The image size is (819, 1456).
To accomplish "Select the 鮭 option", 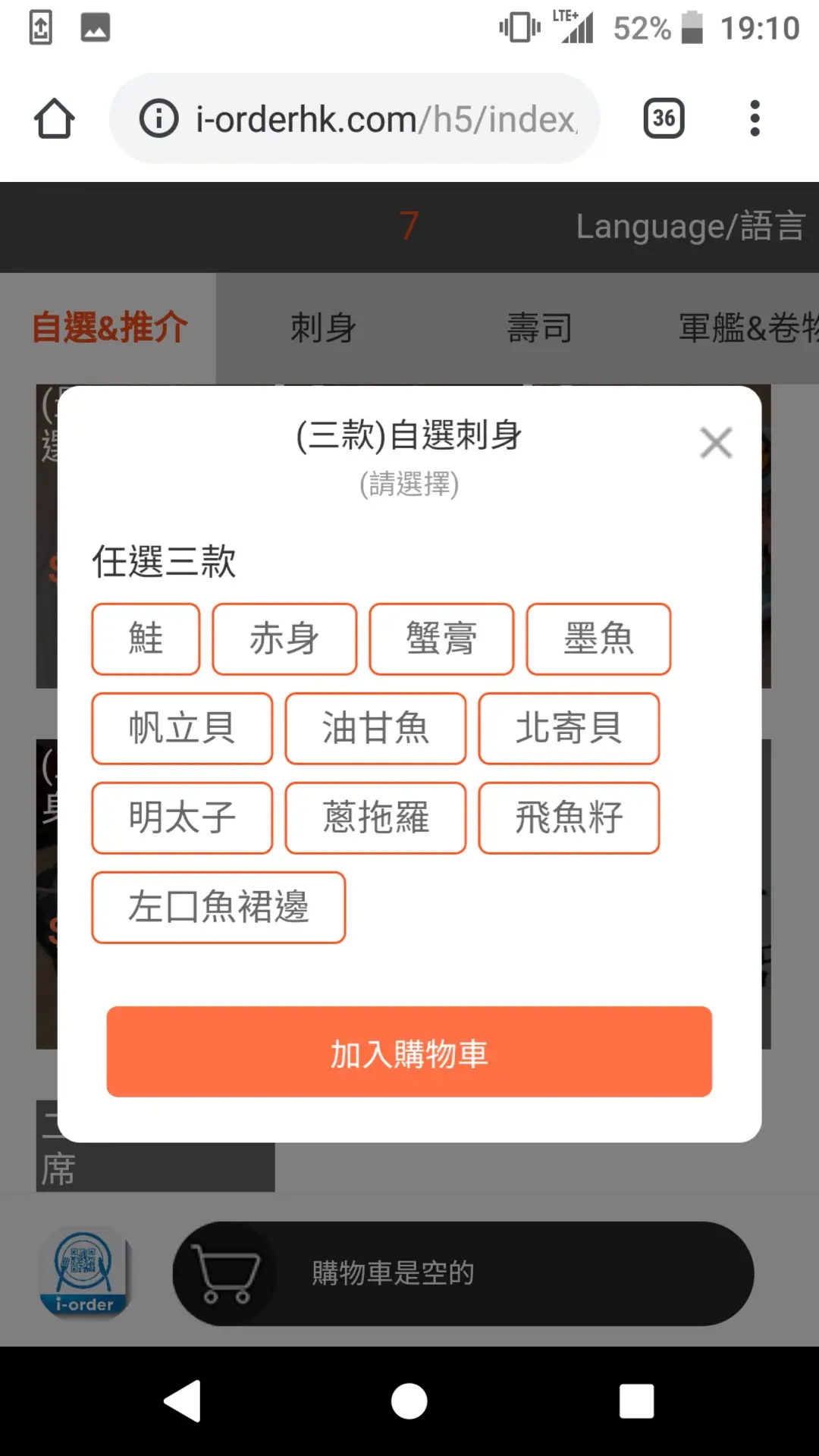I will click(146, 639).
